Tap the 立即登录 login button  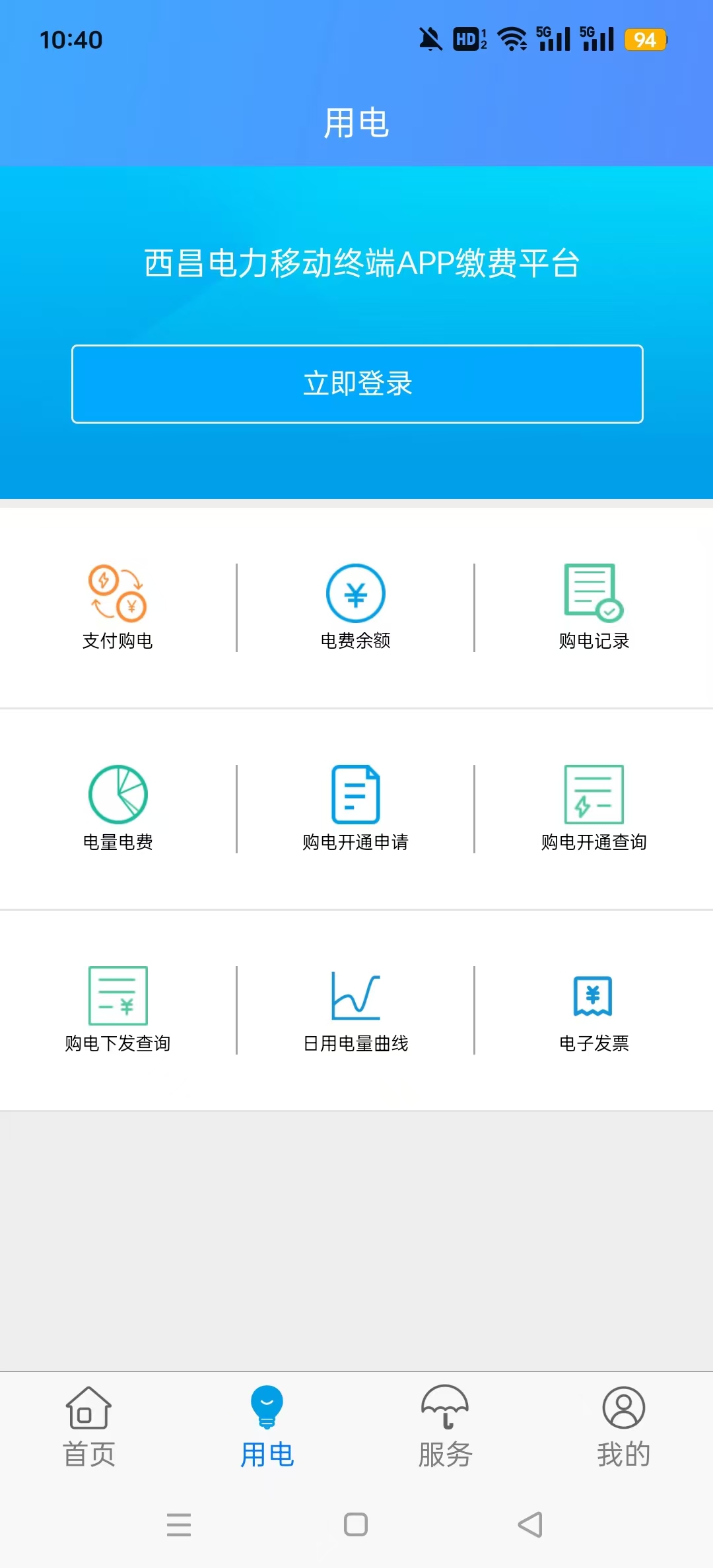(x=357, y=383)
